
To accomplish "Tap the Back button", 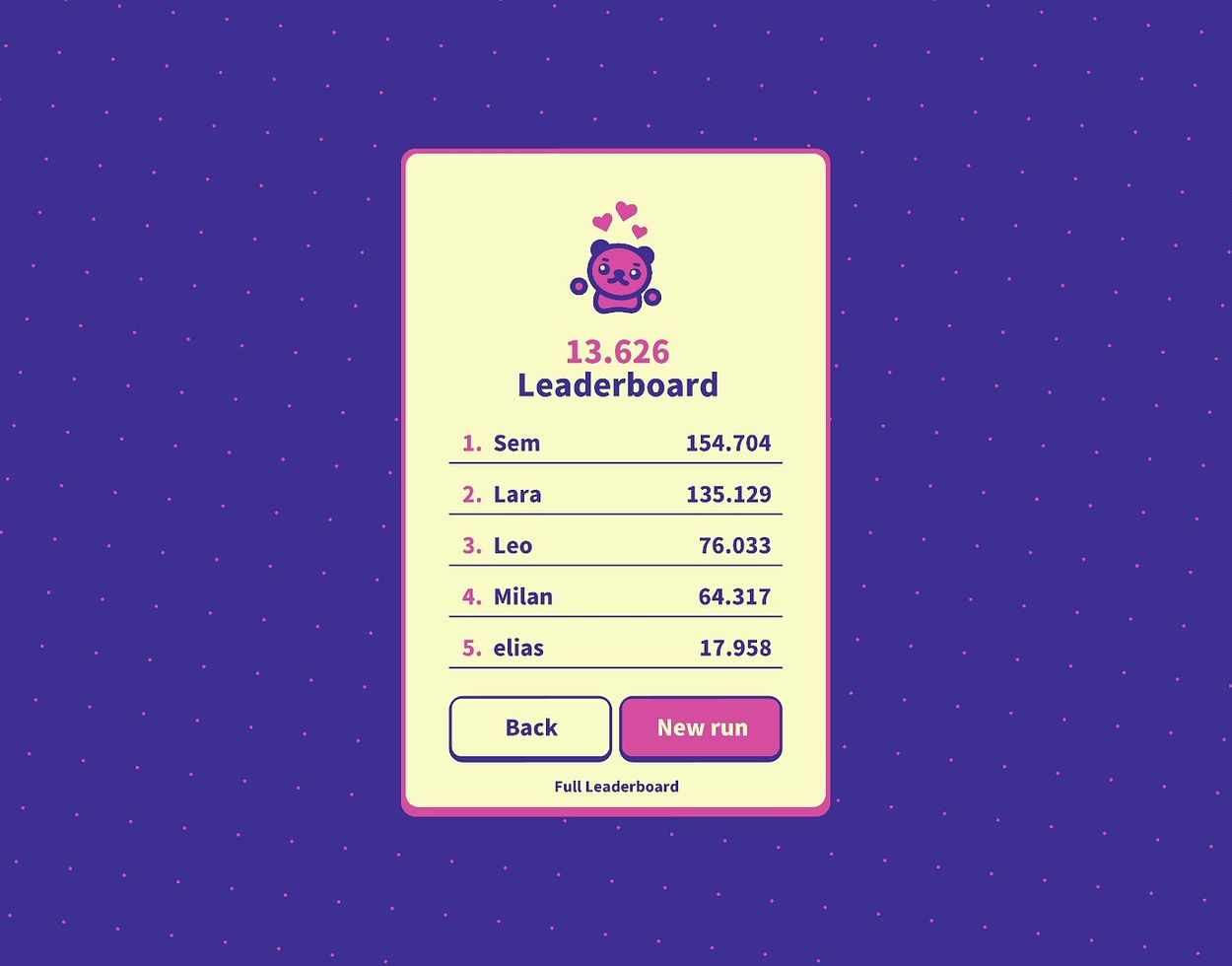I will pyautogui.click(x=530, y=727).
